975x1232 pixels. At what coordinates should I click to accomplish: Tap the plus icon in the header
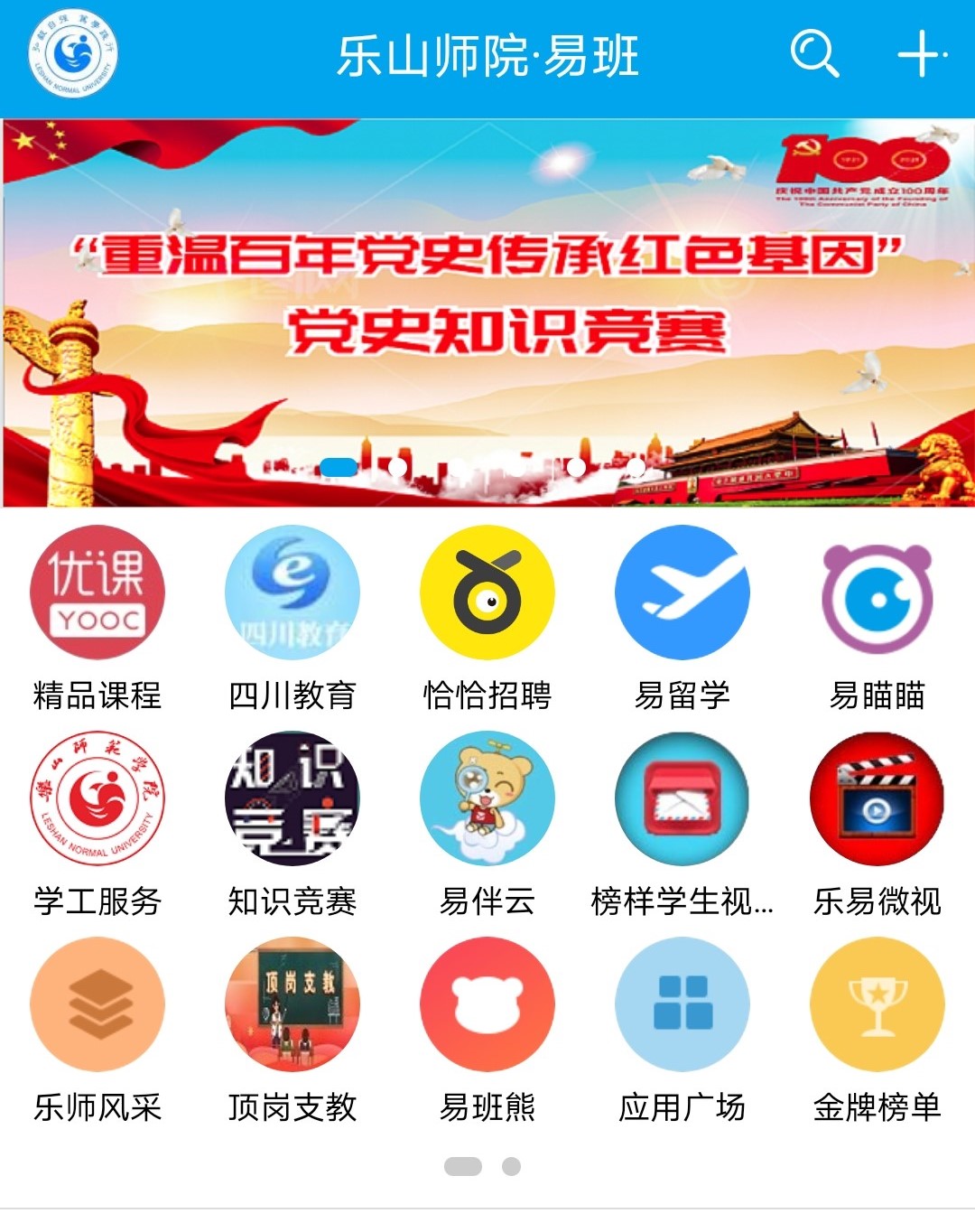point(920,54)
